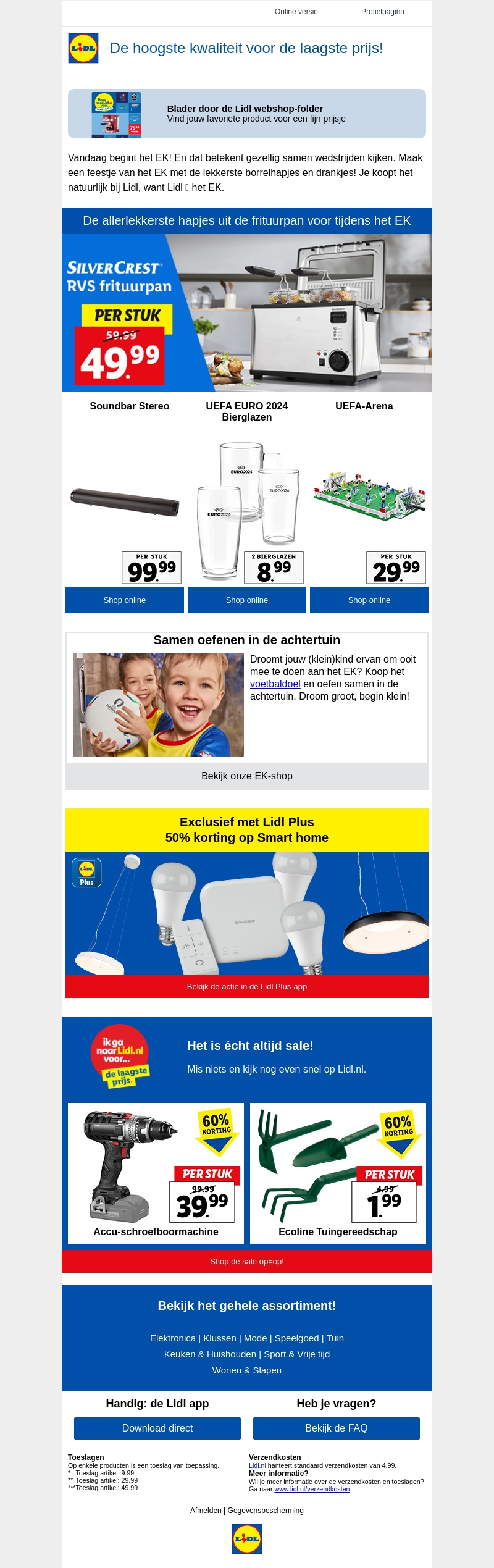494x1568 pixels.
Task: Tap Bekijk de FAQ
Action: 336,1428
